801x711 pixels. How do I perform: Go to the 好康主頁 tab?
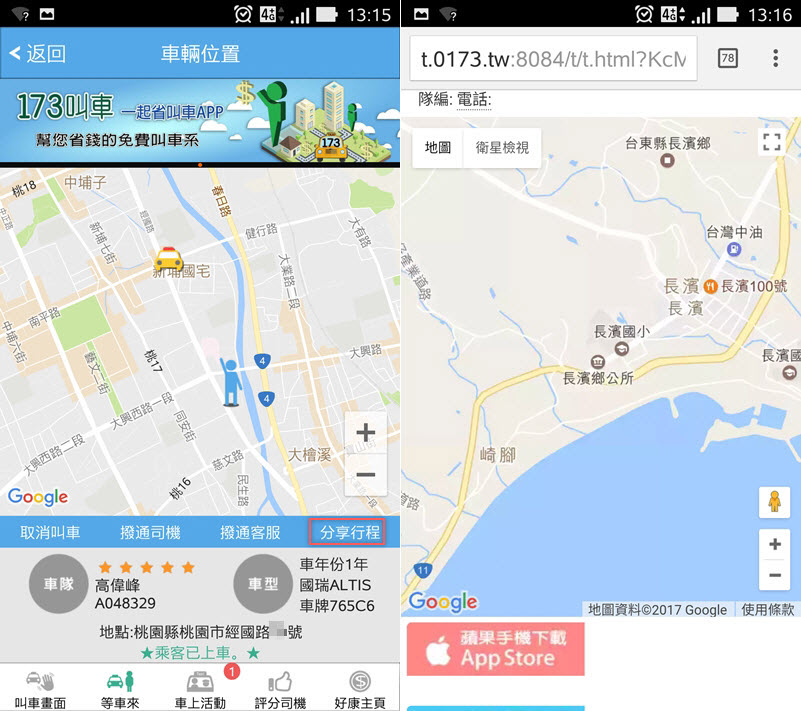(x=360, y=687)
